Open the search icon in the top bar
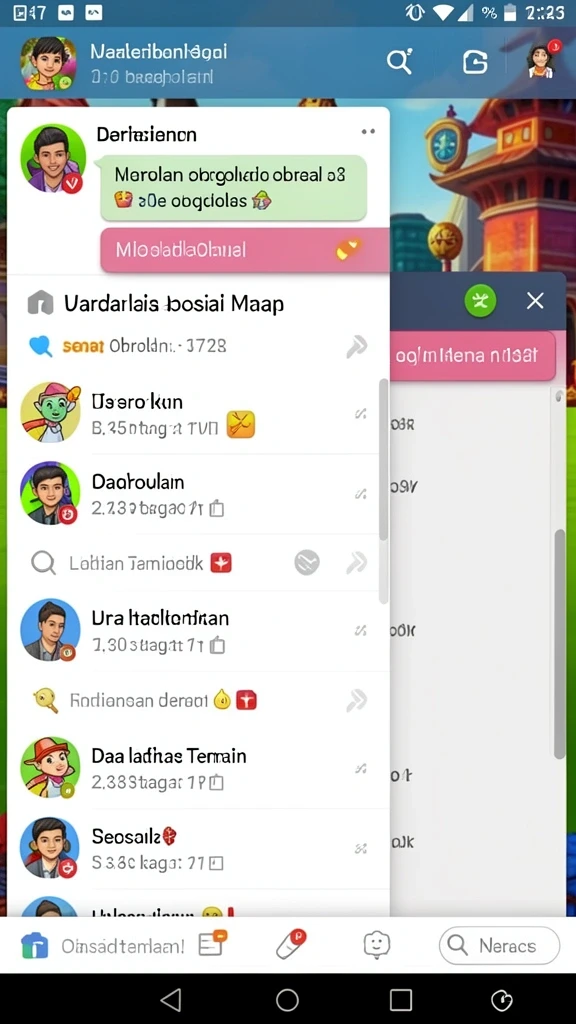 click(x=399, y=62)
